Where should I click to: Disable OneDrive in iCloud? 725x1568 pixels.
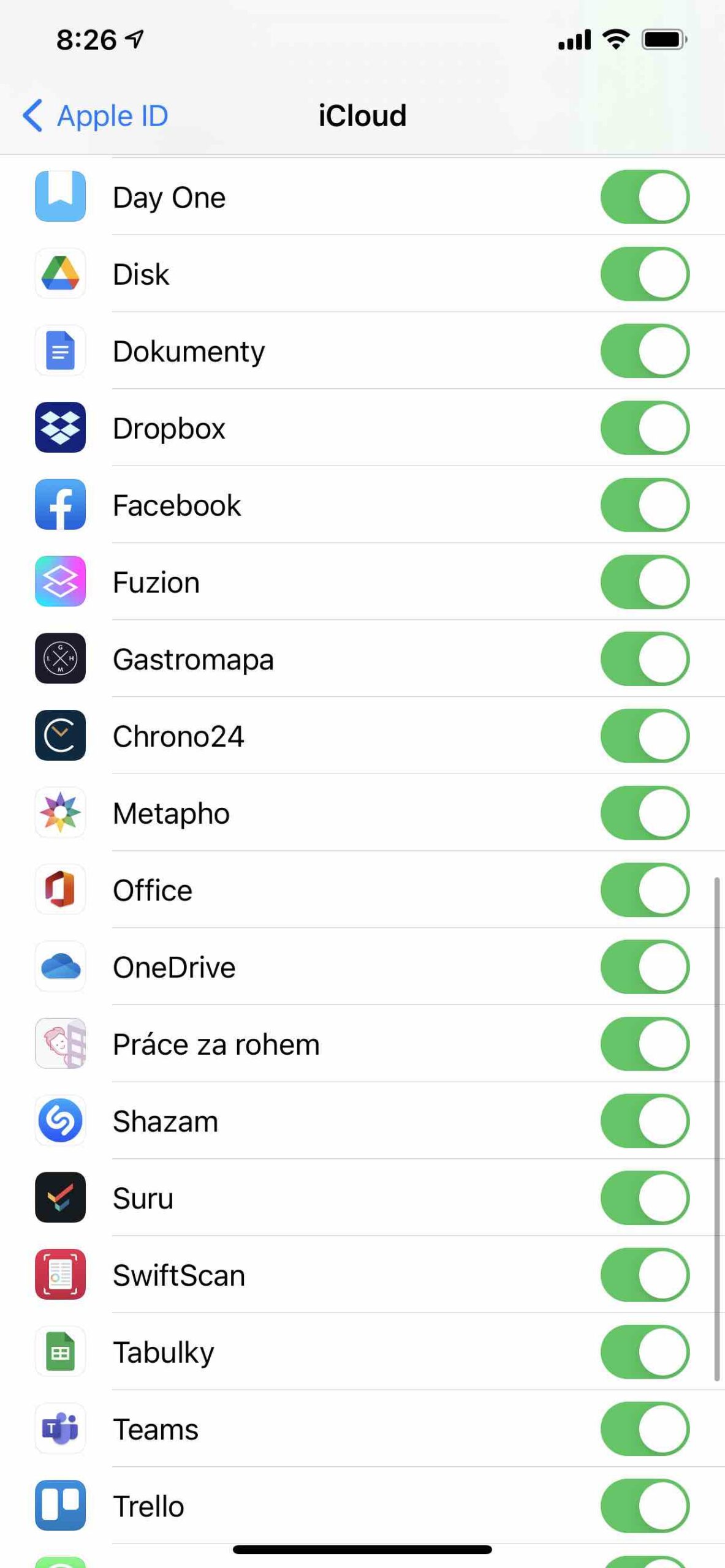(645, 967)
